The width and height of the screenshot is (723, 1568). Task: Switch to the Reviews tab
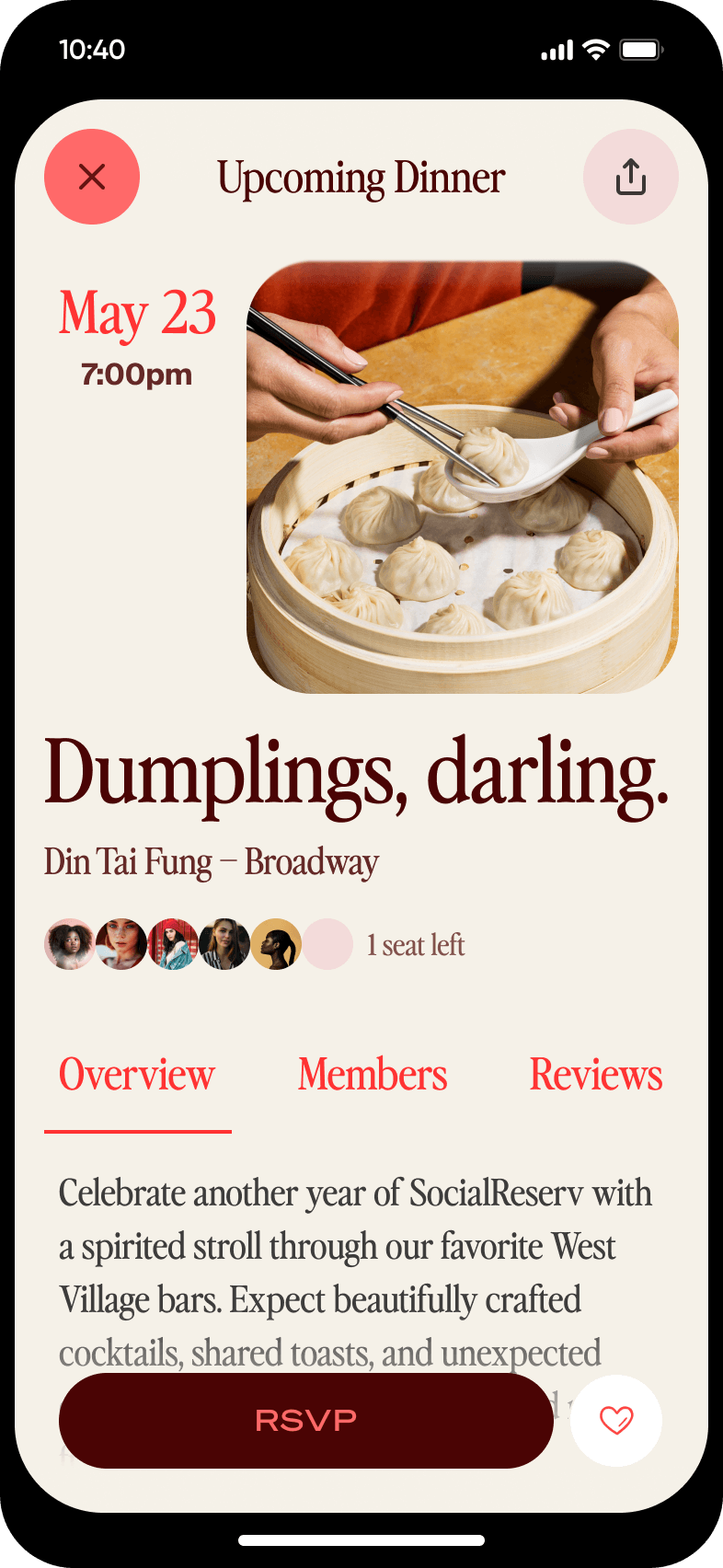tap(596, 1075)
